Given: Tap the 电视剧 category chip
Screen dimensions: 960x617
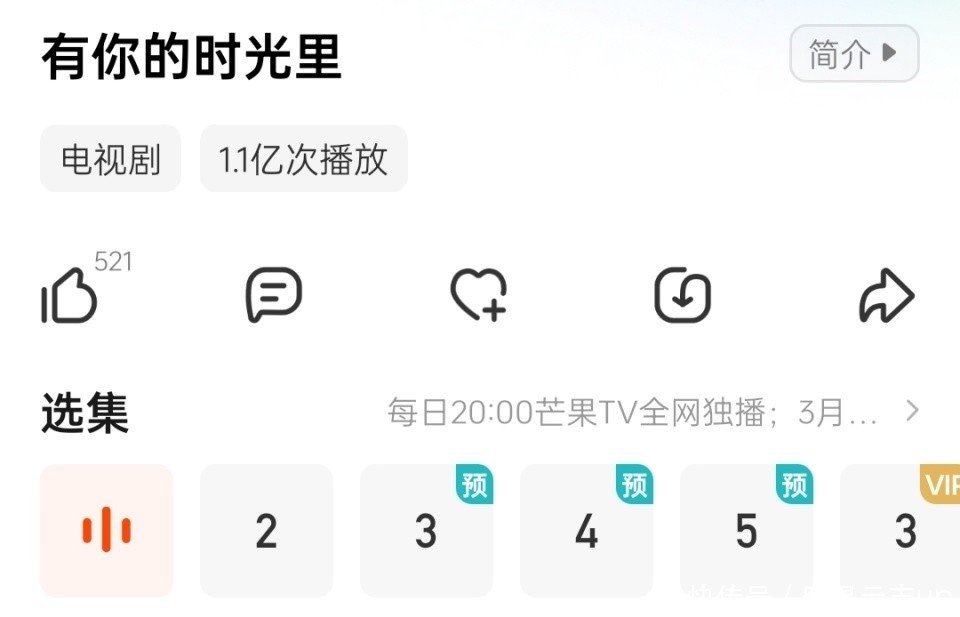Looking at the screenshot, I should coord(110,159).
